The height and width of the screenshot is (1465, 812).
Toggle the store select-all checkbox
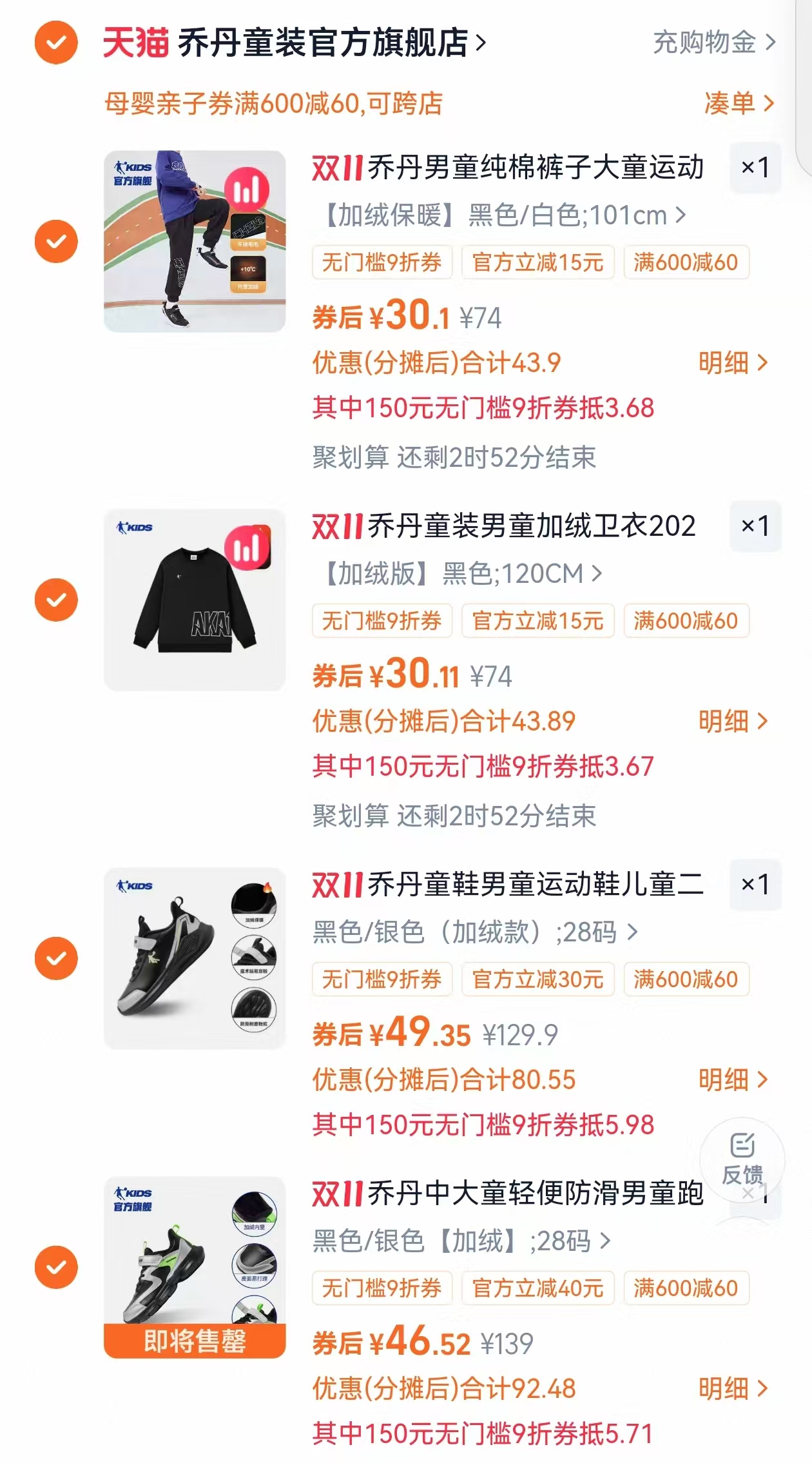click(55, 42)
